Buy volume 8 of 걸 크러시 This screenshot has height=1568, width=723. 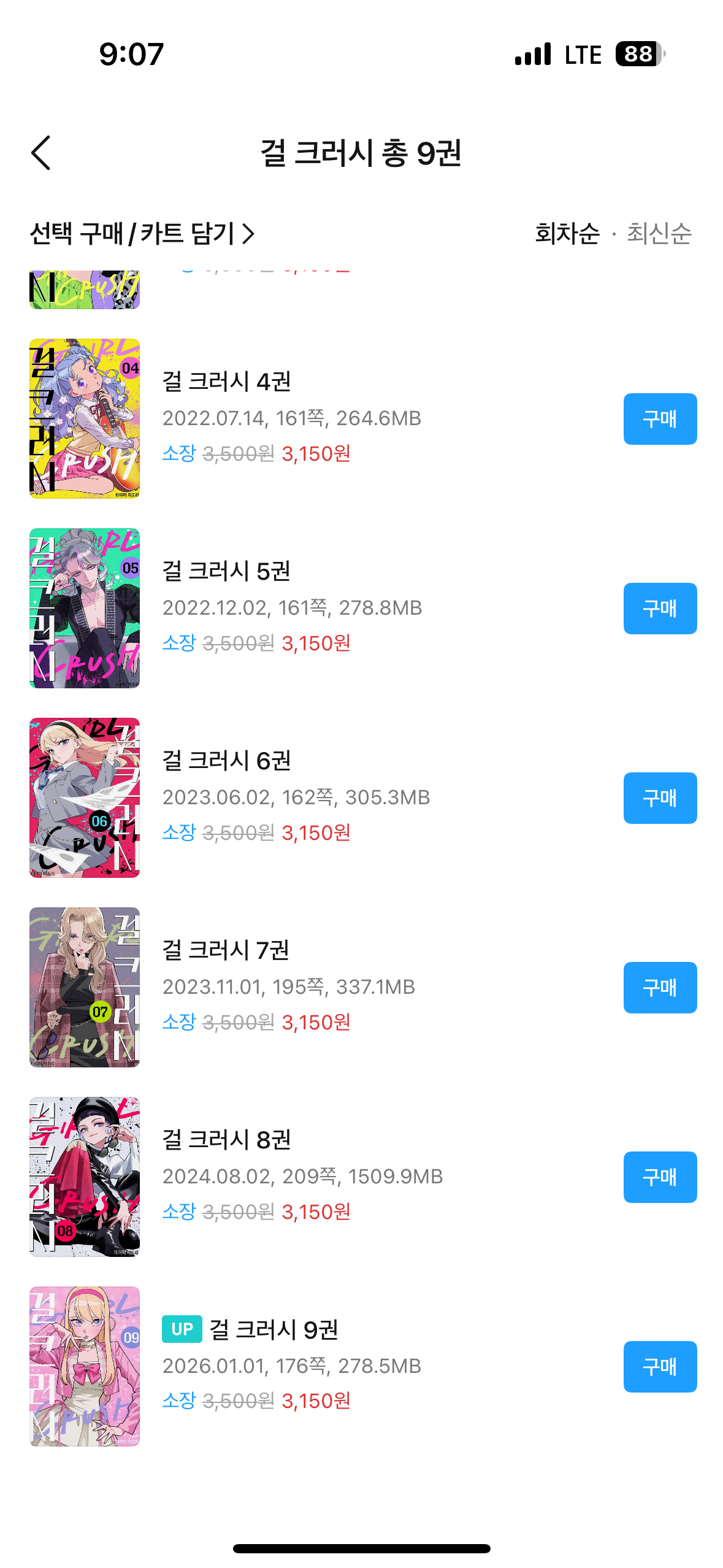659,1177
